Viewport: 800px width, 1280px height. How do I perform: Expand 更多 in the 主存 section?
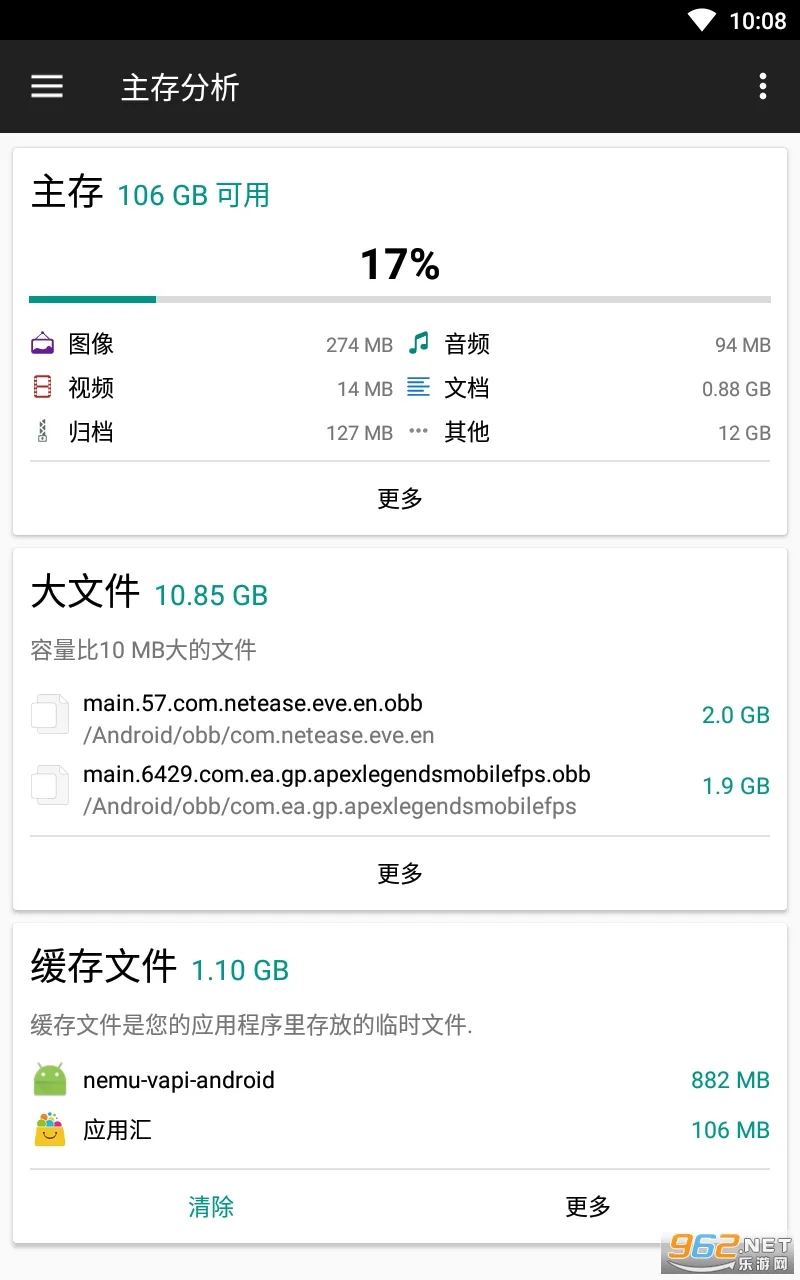tap(400, 498)
